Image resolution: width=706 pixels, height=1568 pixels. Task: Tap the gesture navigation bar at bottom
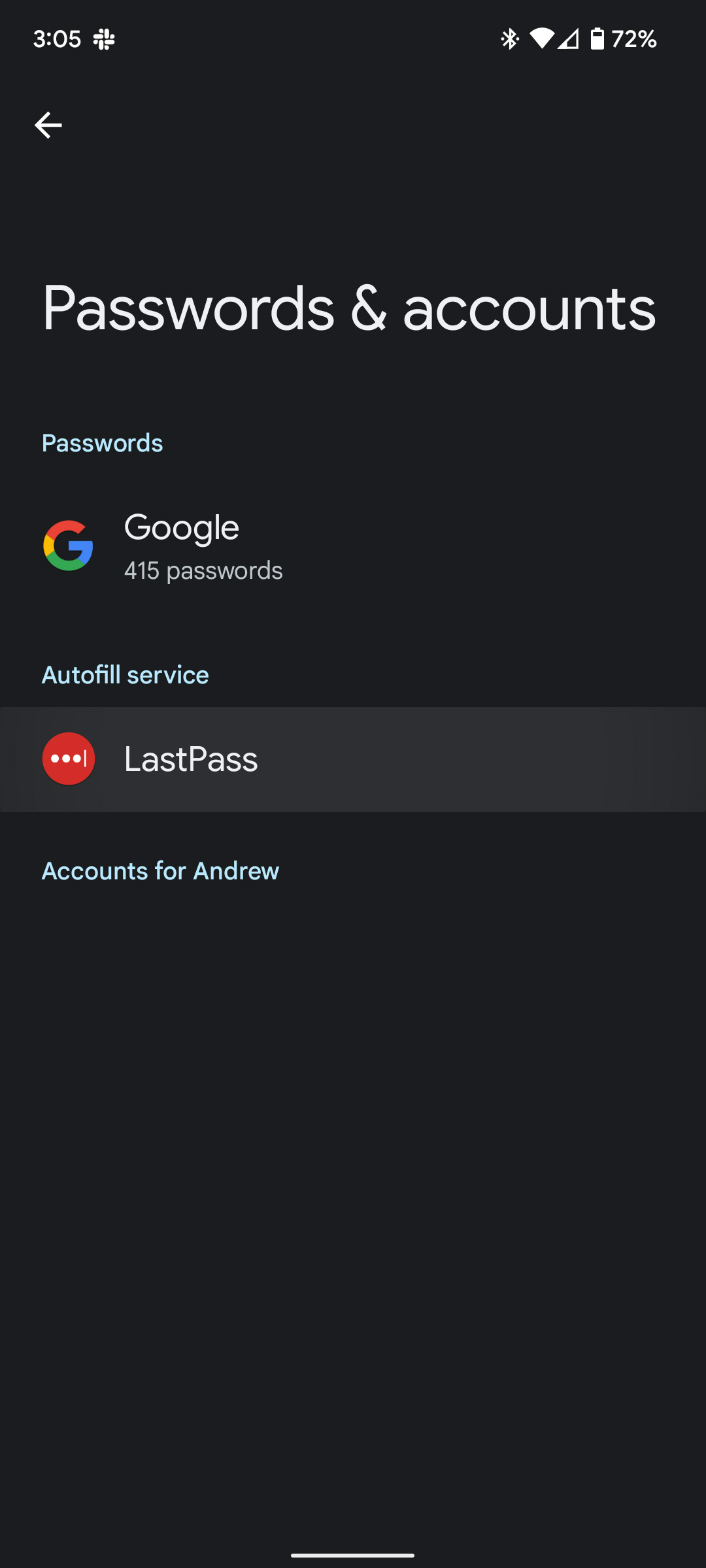point(353,1554)
